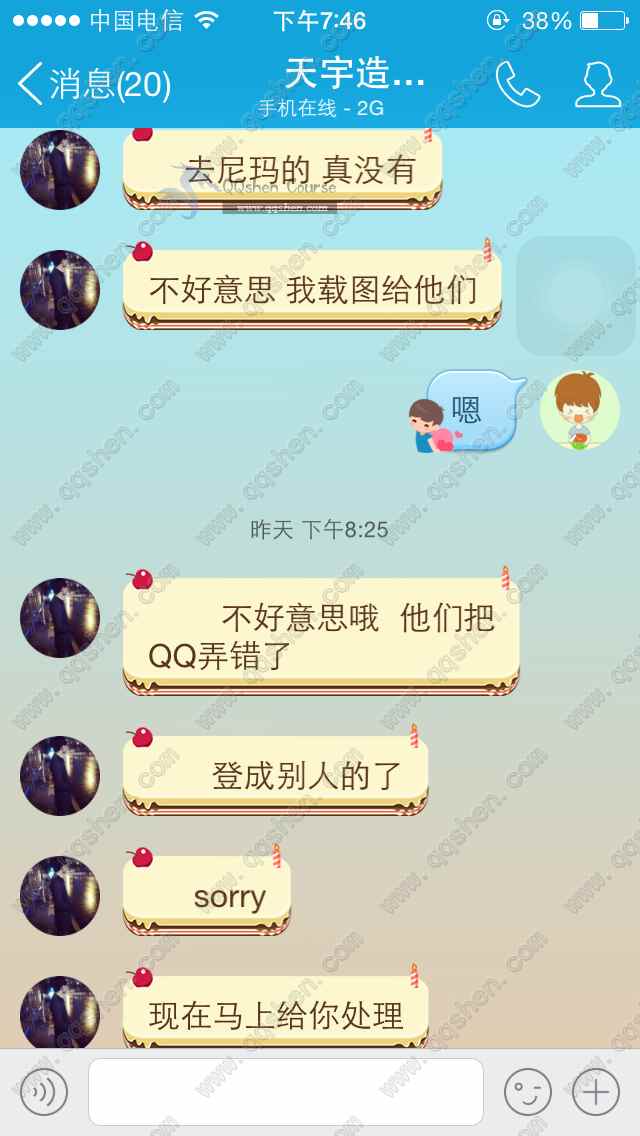640x1136 pixels.
Task: Open sender's avatar beside the sorry message
Action: click(x=60, y=896)
